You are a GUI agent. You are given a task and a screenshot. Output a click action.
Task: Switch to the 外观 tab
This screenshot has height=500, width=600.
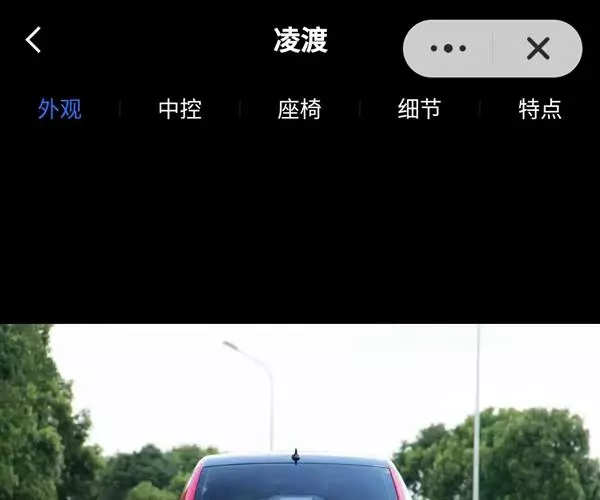60,109
